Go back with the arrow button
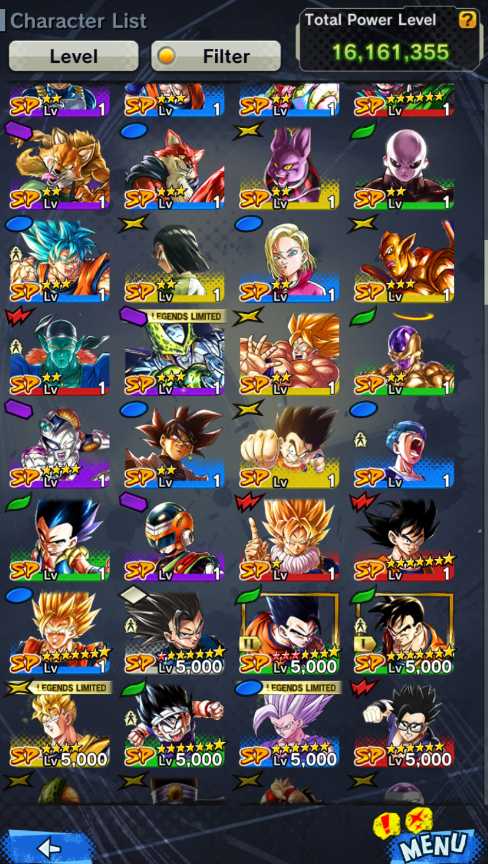The width and height of the screenshot is (488, 864). click(x=48, y=847)
